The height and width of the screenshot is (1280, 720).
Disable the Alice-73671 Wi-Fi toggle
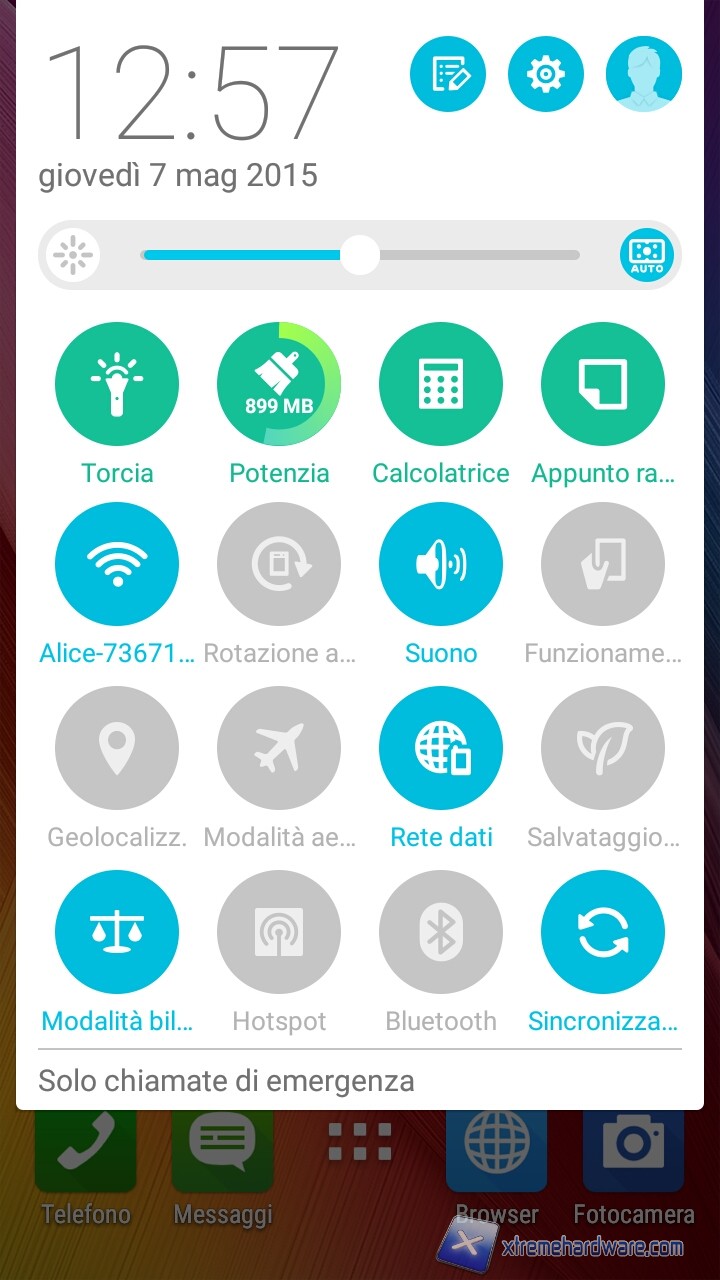pos(117,564)
